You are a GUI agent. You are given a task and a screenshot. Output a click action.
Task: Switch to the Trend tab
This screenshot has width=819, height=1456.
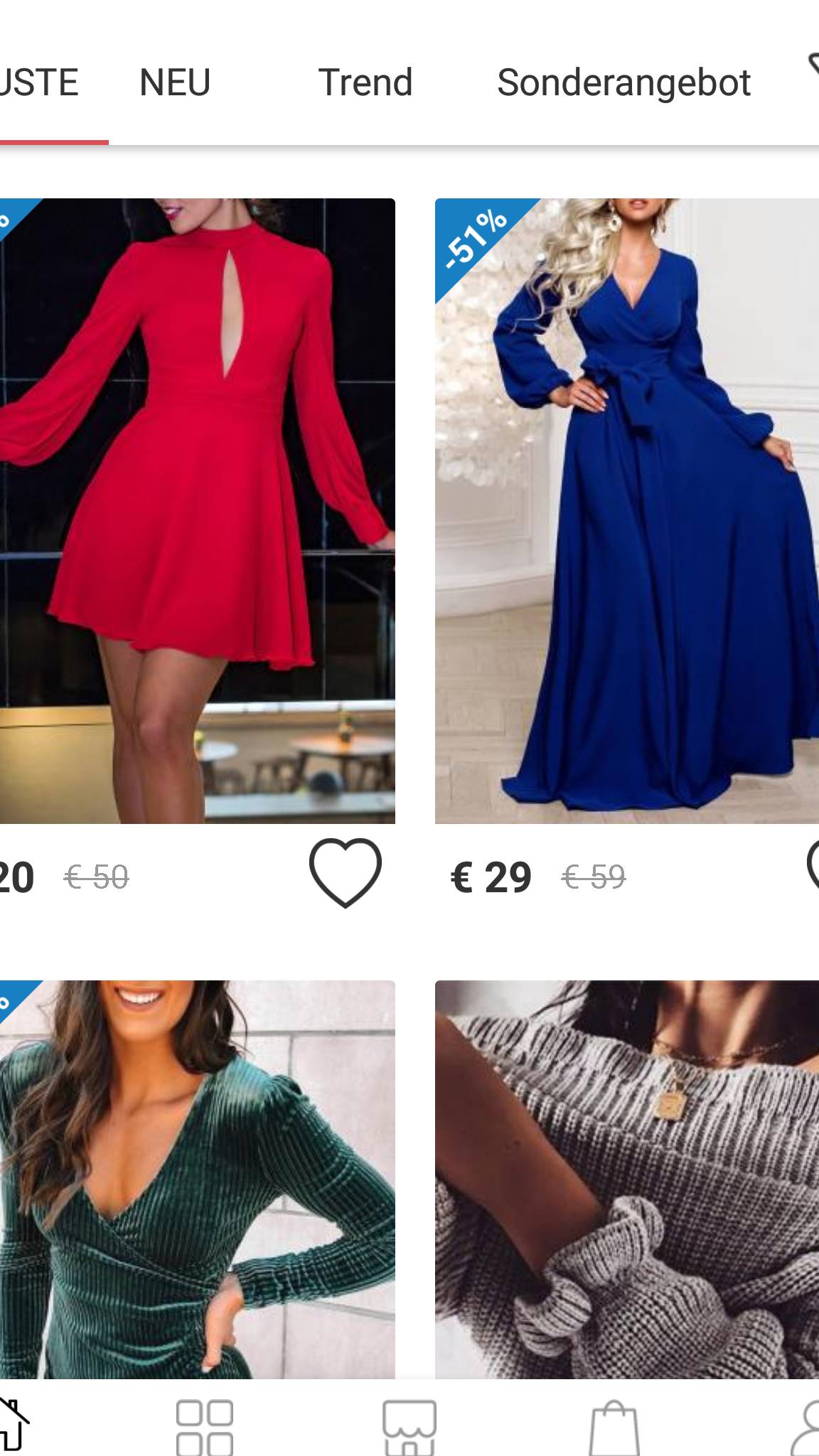click(x=365, y=82)
